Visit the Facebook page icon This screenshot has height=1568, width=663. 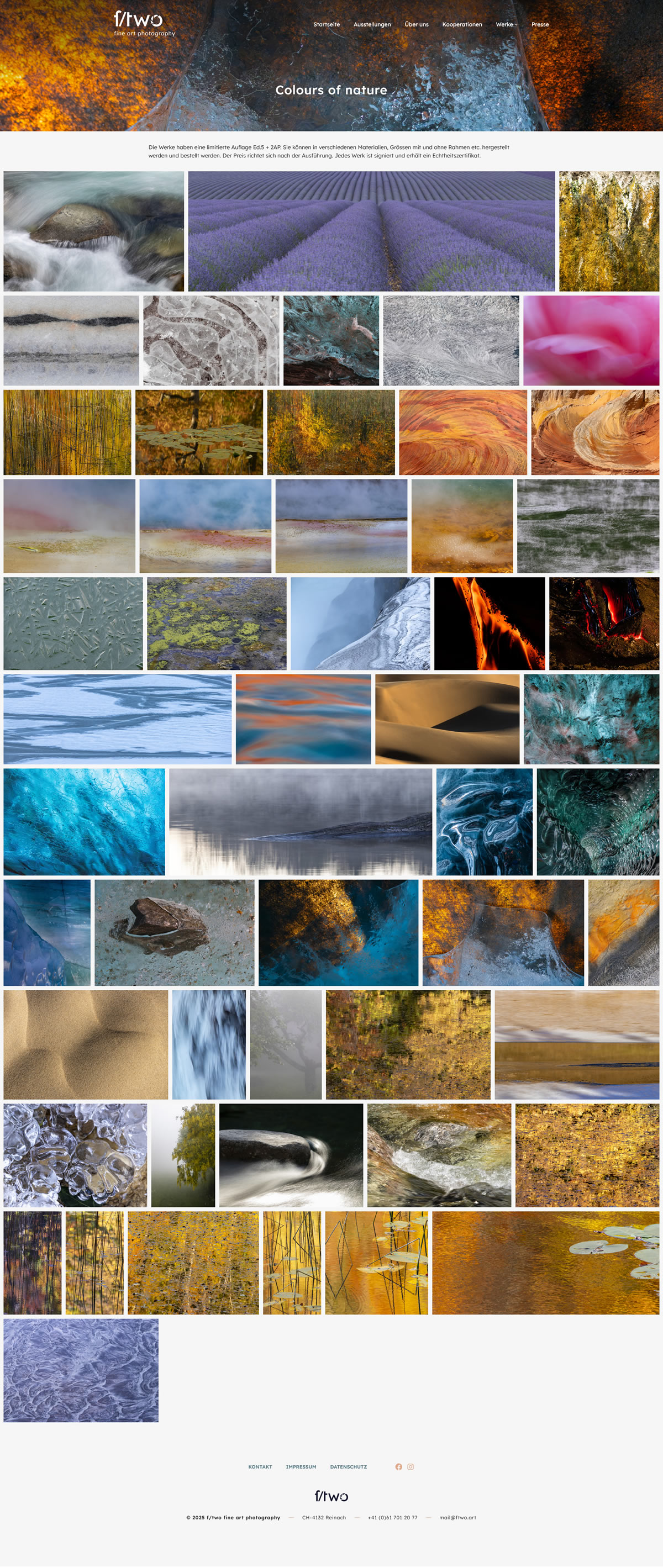(x=398, y=1467)
